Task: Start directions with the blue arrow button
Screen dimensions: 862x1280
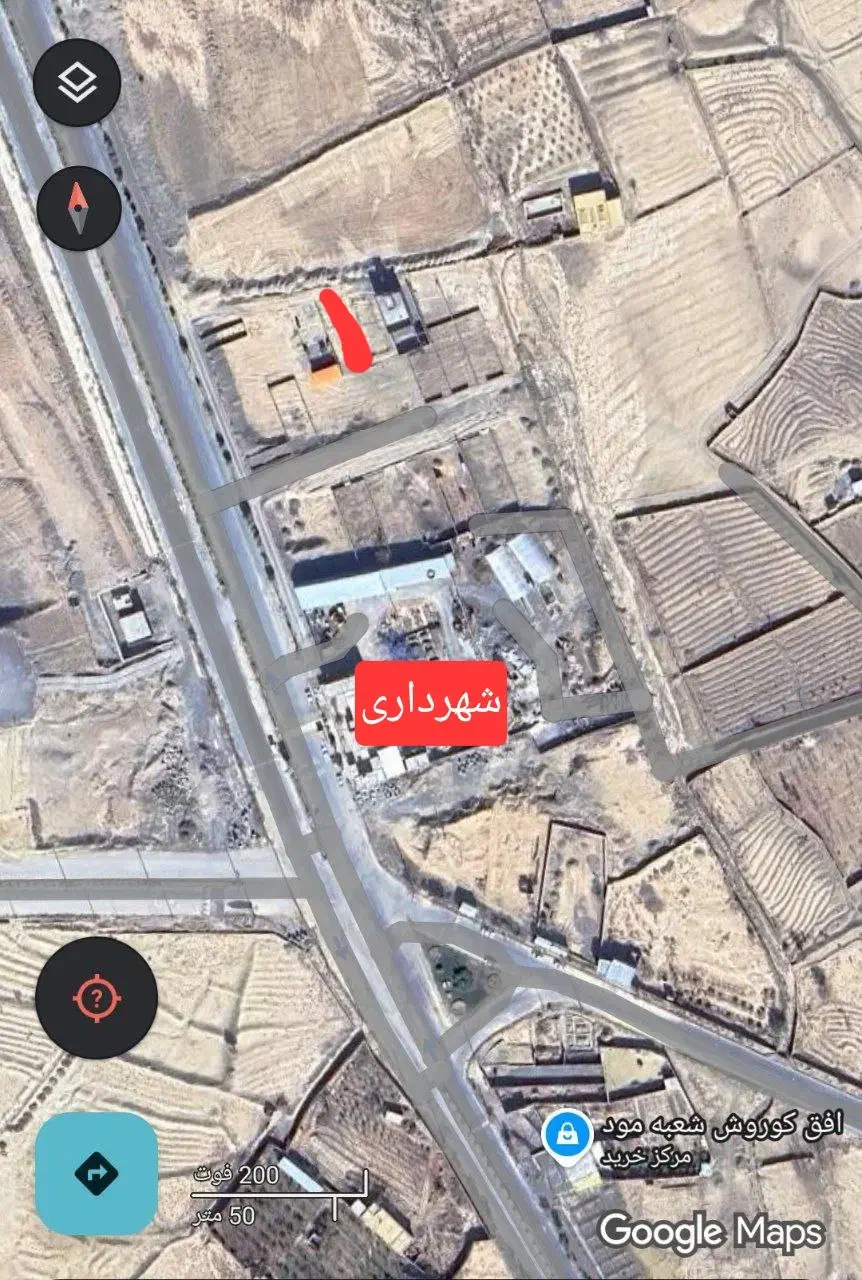Action: 96,1173
